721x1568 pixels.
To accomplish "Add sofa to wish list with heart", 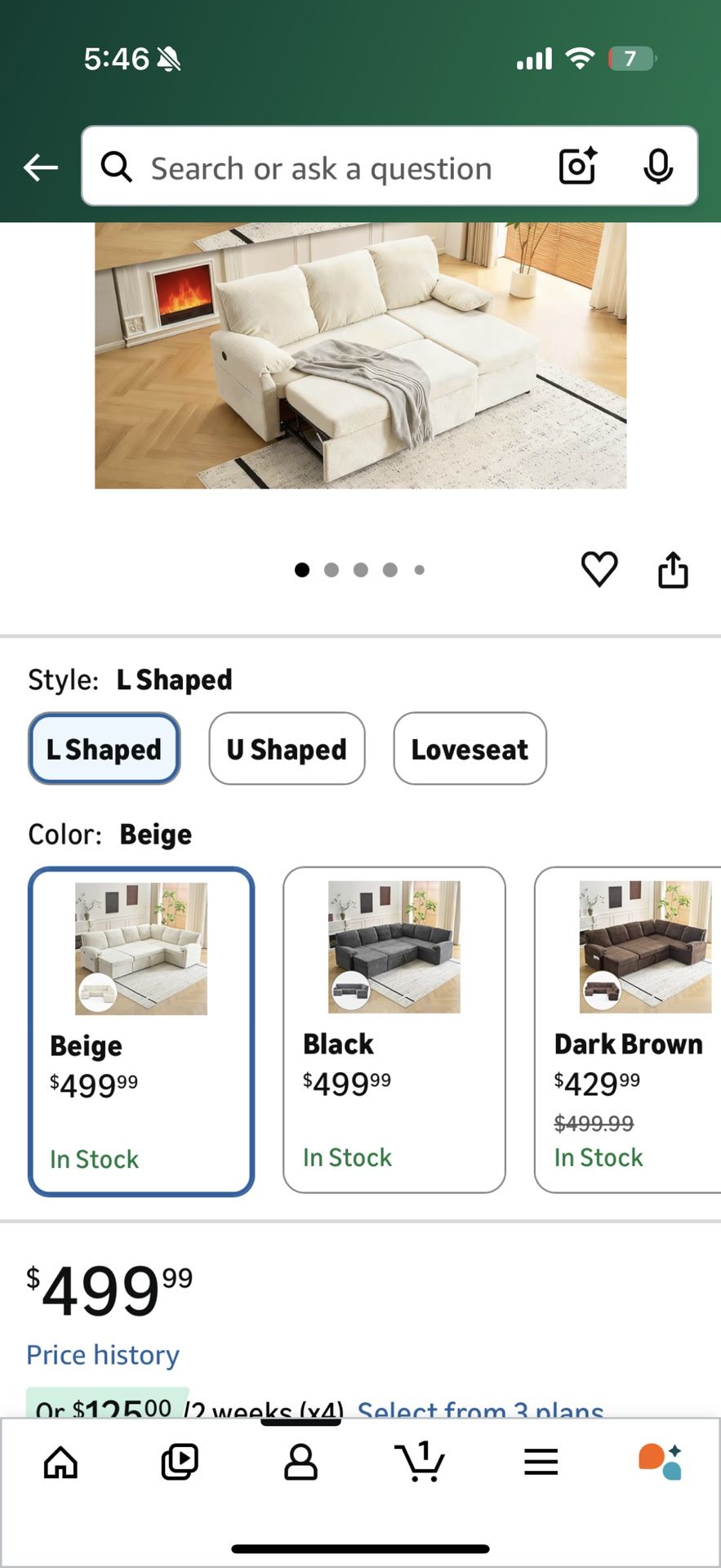I will [x=599, y=569].
